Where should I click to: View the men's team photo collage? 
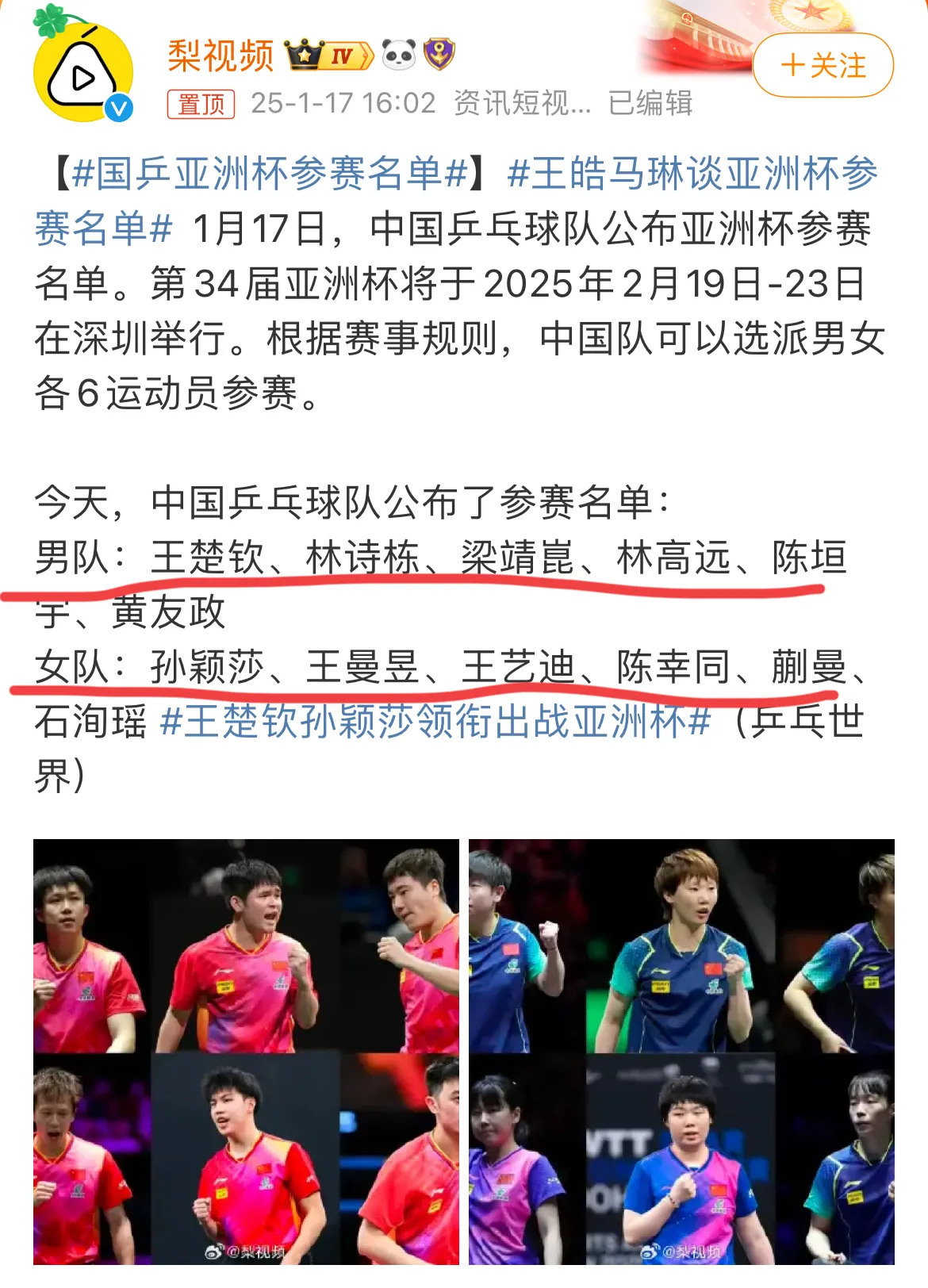(x=246, y=1051)
